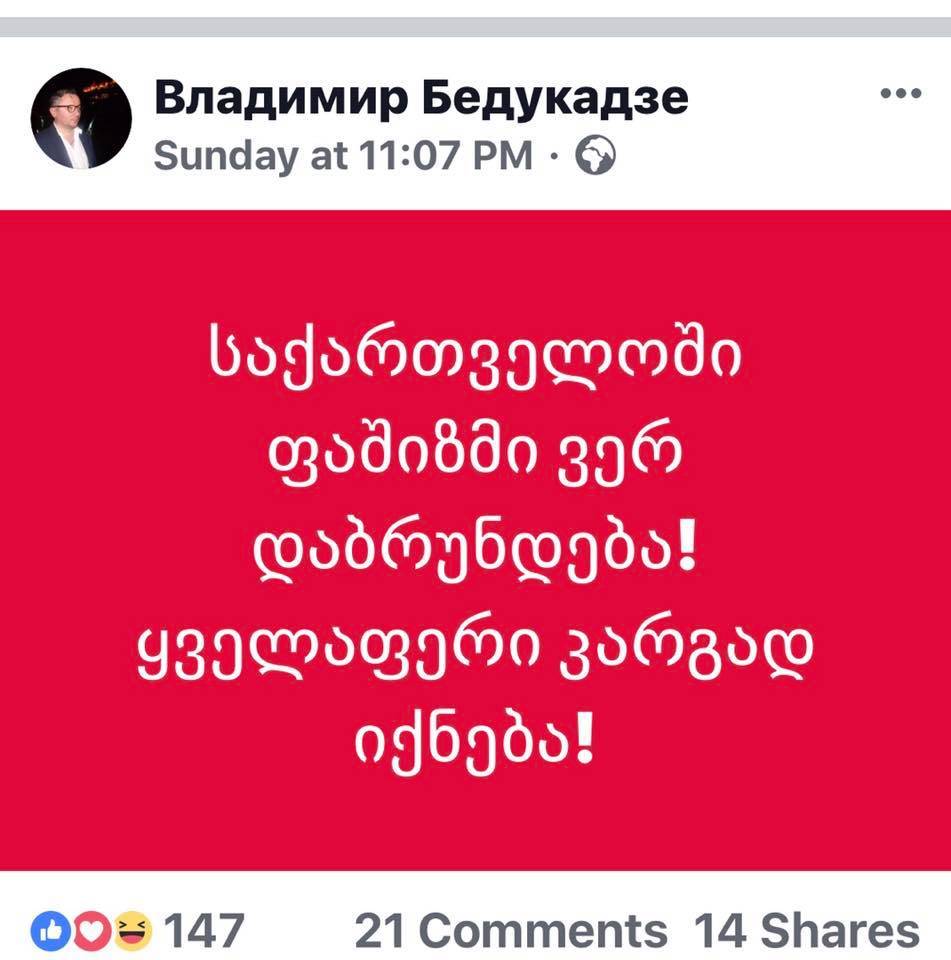The image size is (951, 960).
Task: View the 14 Shares list
Action: click(806, 931)
